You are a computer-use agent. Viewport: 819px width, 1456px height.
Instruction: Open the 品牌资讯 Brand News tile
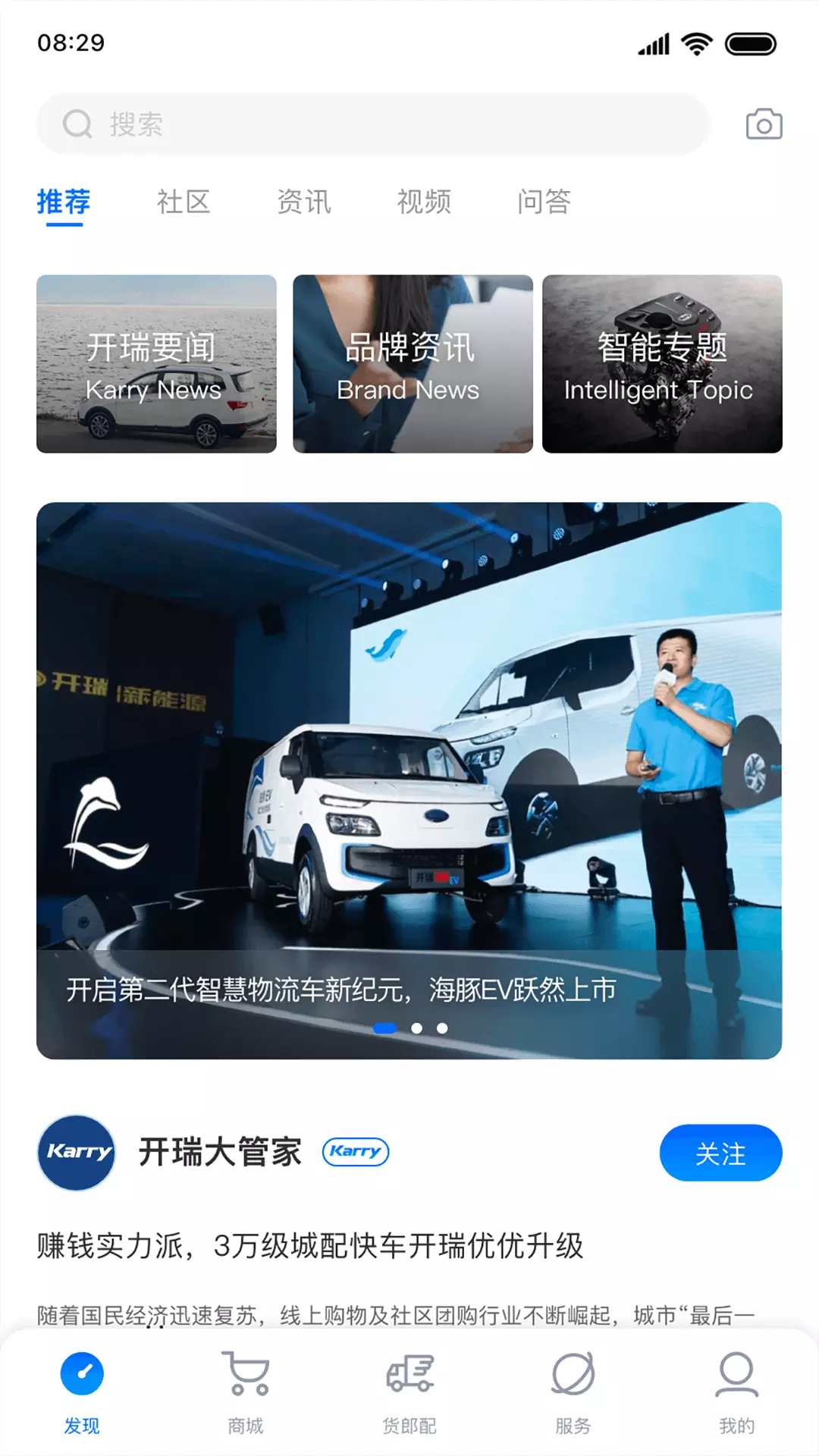413,364
